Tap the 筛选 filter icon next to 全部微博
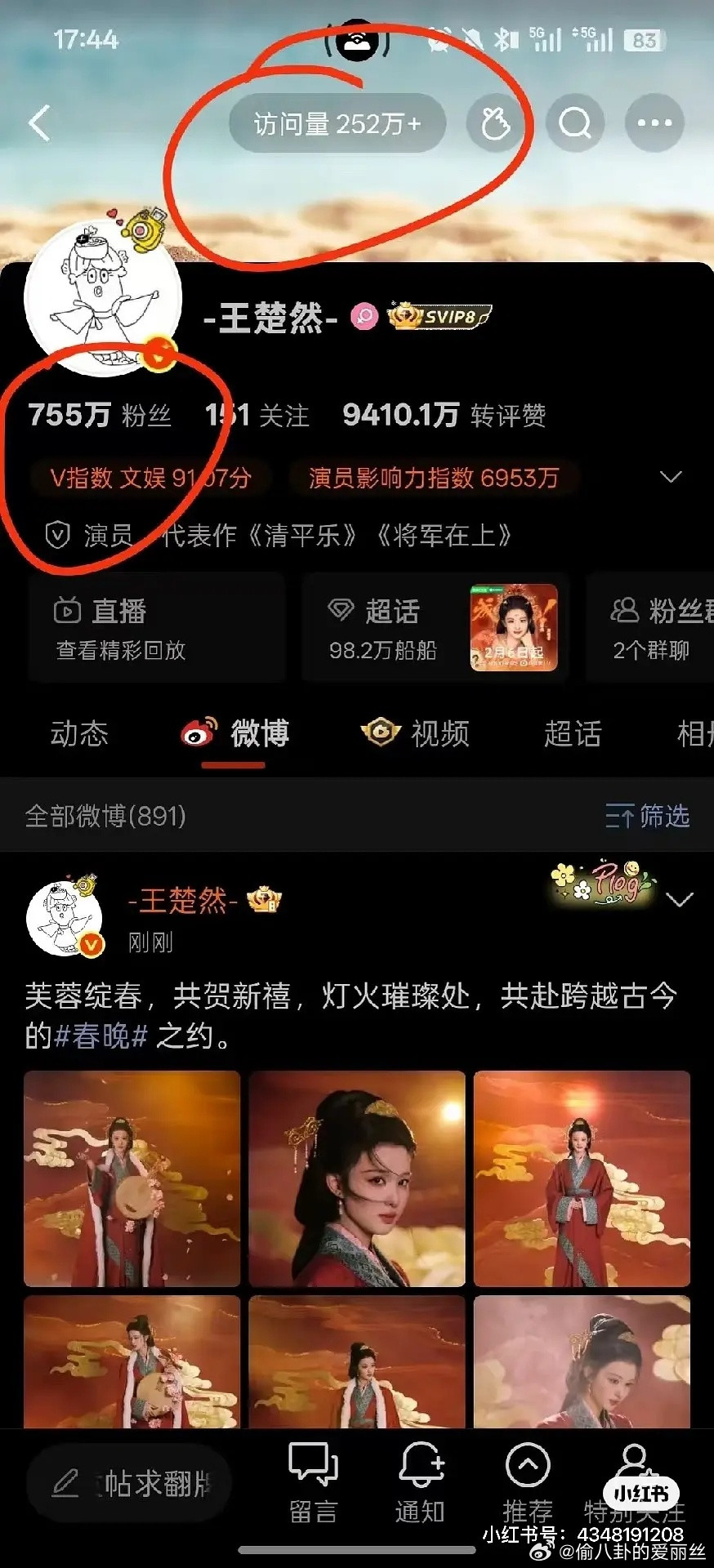Viewport: 714px width, 1568px height. click(x=623, y=815)
